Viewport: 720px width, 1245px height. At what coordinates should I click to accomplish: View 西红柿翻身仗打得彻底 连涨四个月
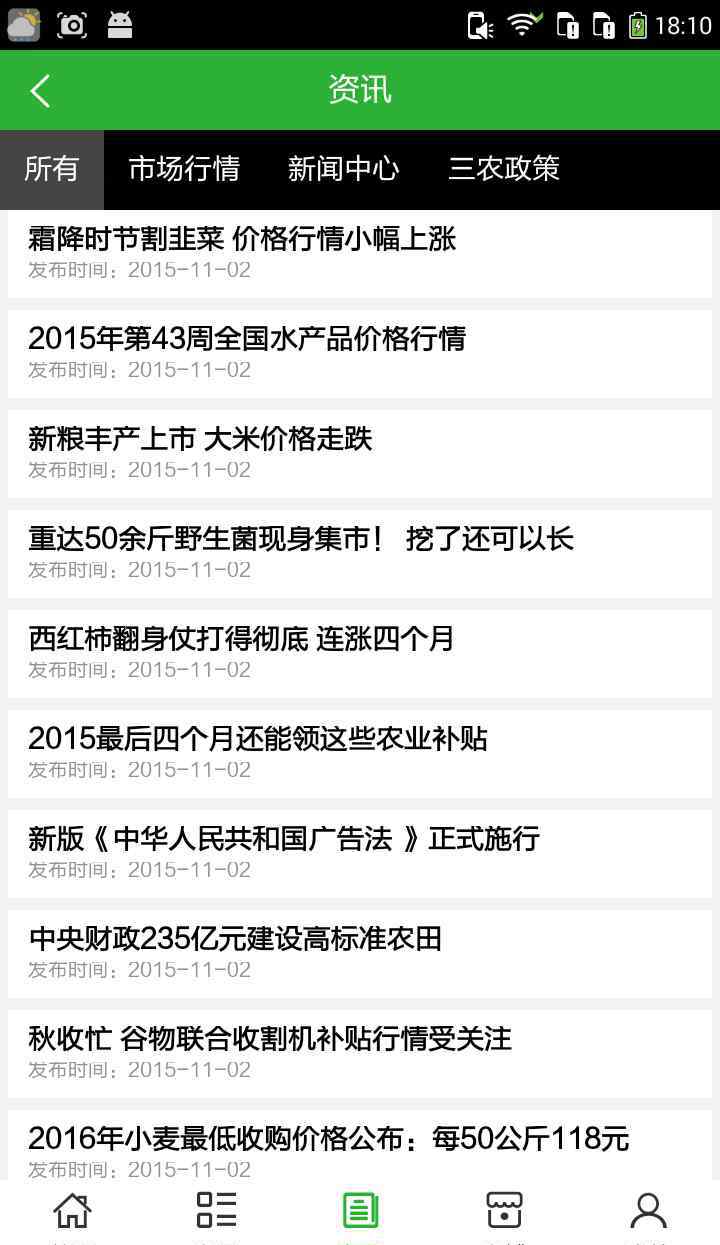tap(360, 654)
